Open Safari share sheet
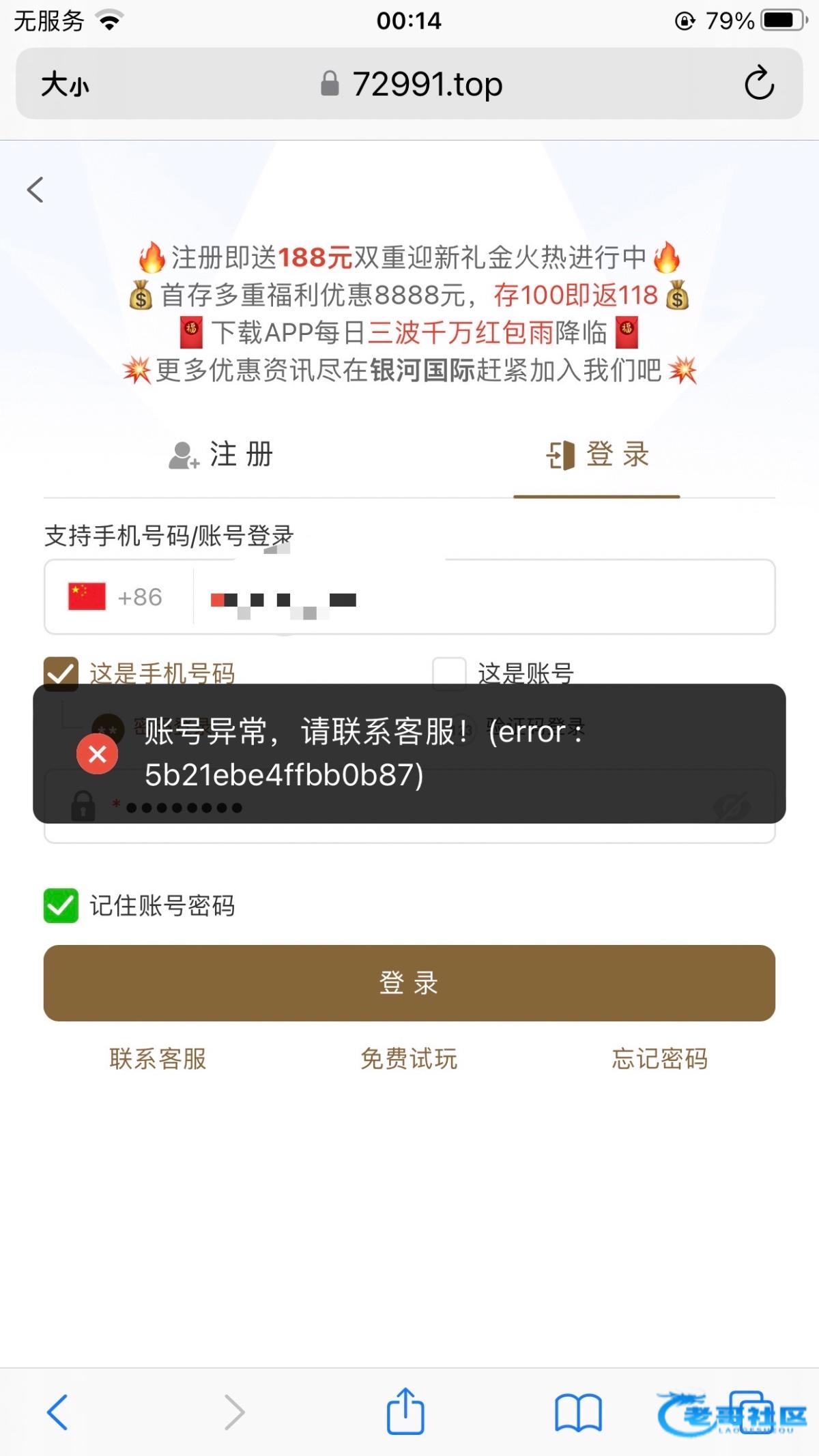Screen dimensions: 819x1456 click(x=405, y=1411)
